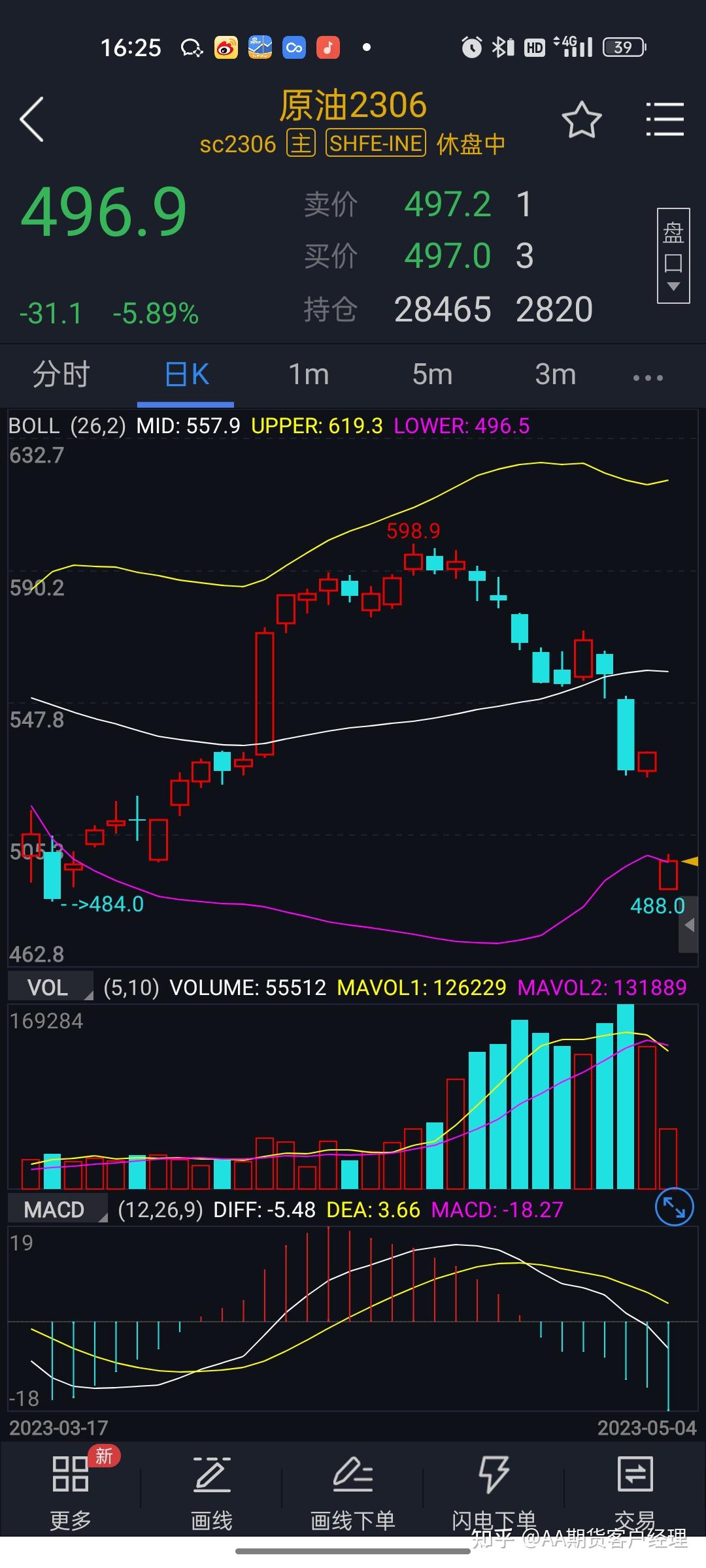706x1568 pixels.
Task: Show more chart period options
Action: (x=647, y=377)
